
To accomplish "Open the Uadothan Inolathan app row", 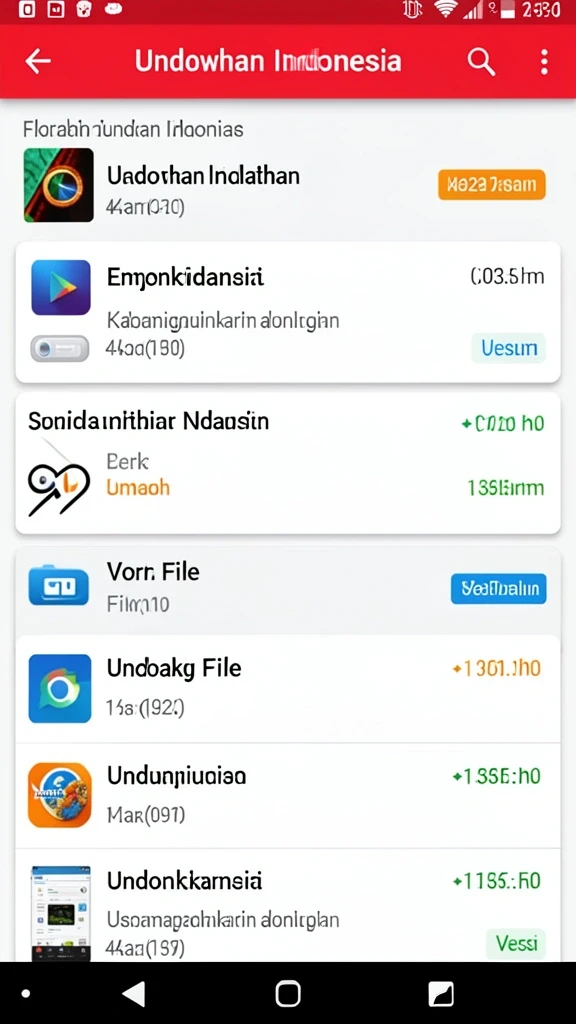I will click(x=288, y=185).
